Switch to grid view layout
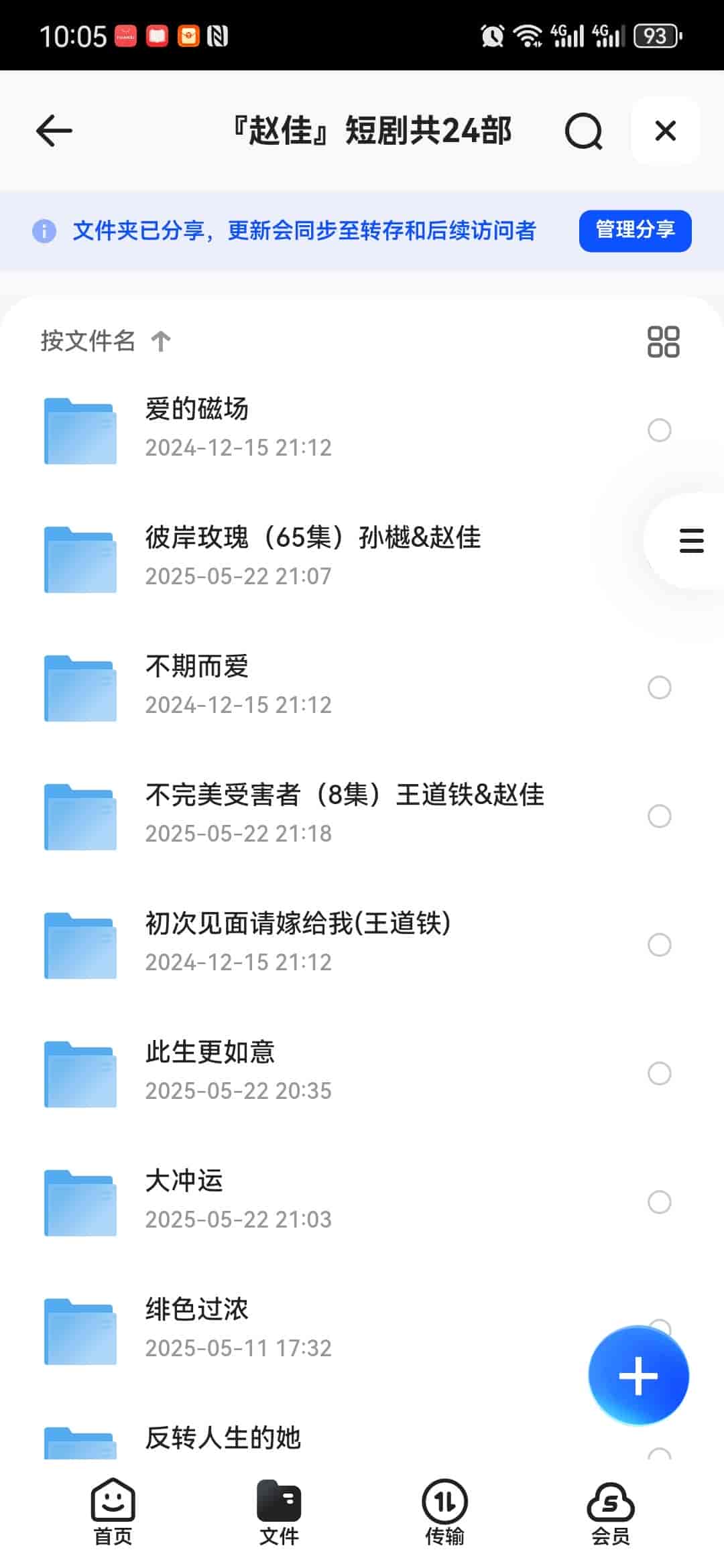724x1568 pixels. pyautogui.click(x=663, y=342)
